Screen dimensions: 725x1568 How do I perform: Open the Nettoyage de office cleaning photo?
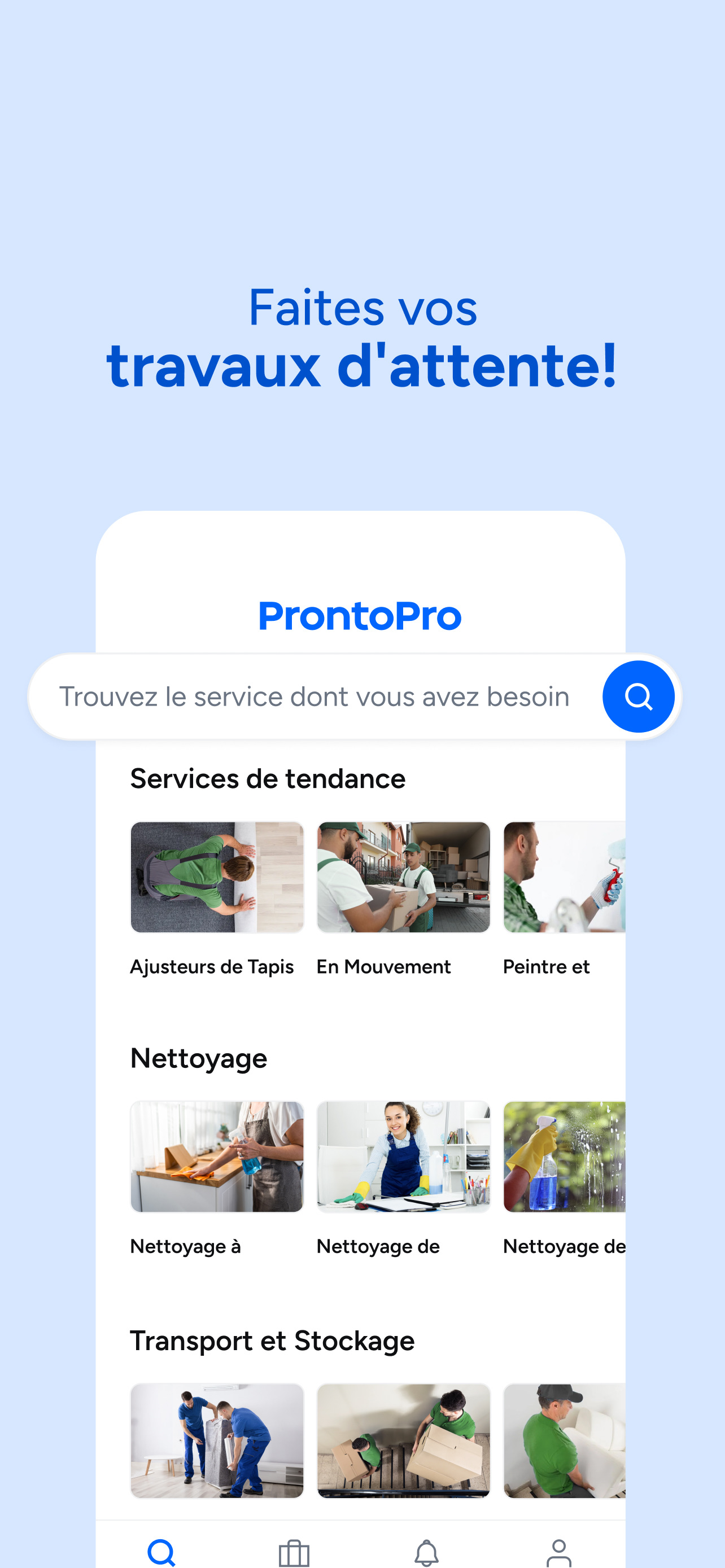(403, 1157)
